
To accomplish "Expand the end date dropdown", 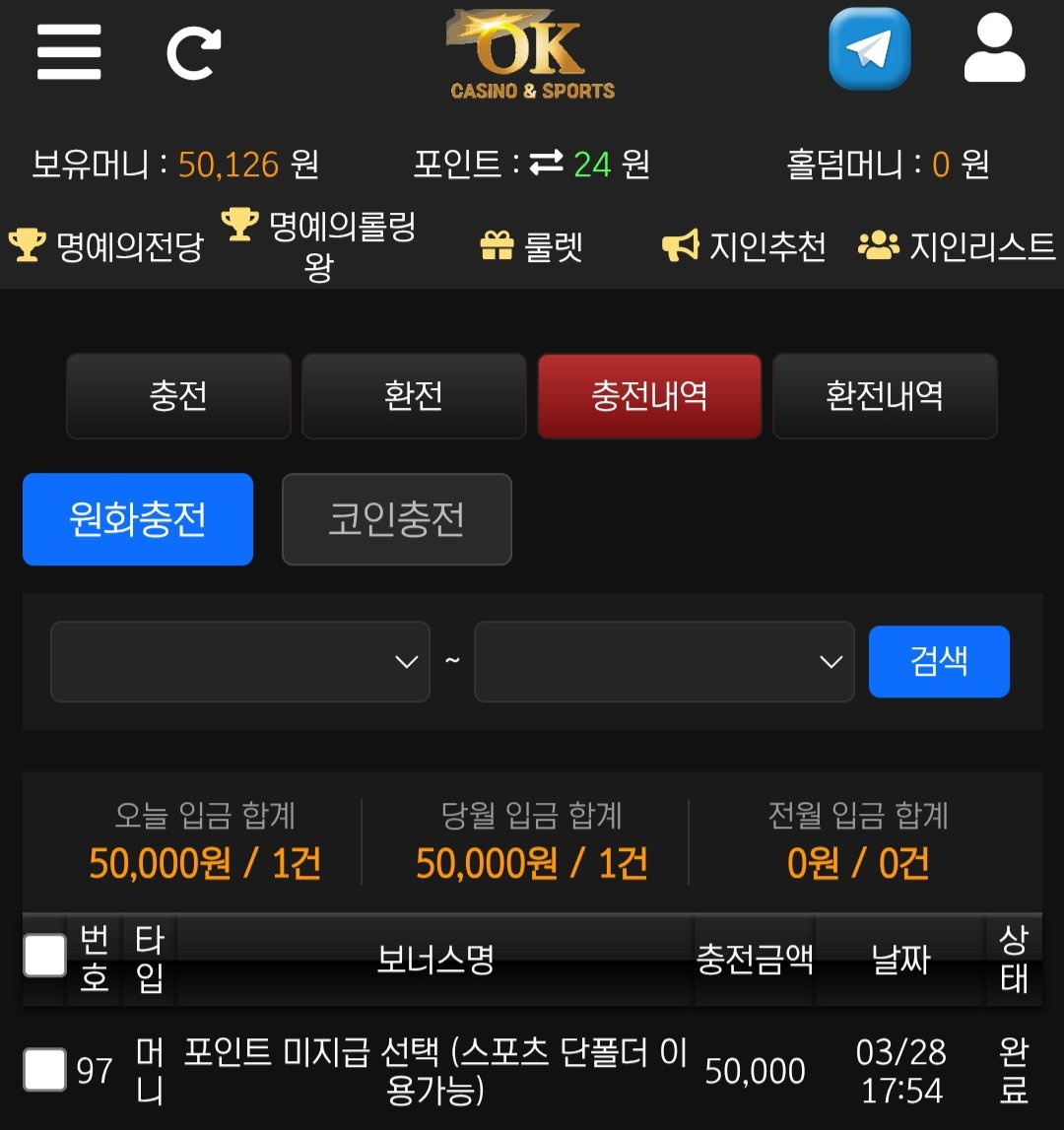I will (664, 661).
